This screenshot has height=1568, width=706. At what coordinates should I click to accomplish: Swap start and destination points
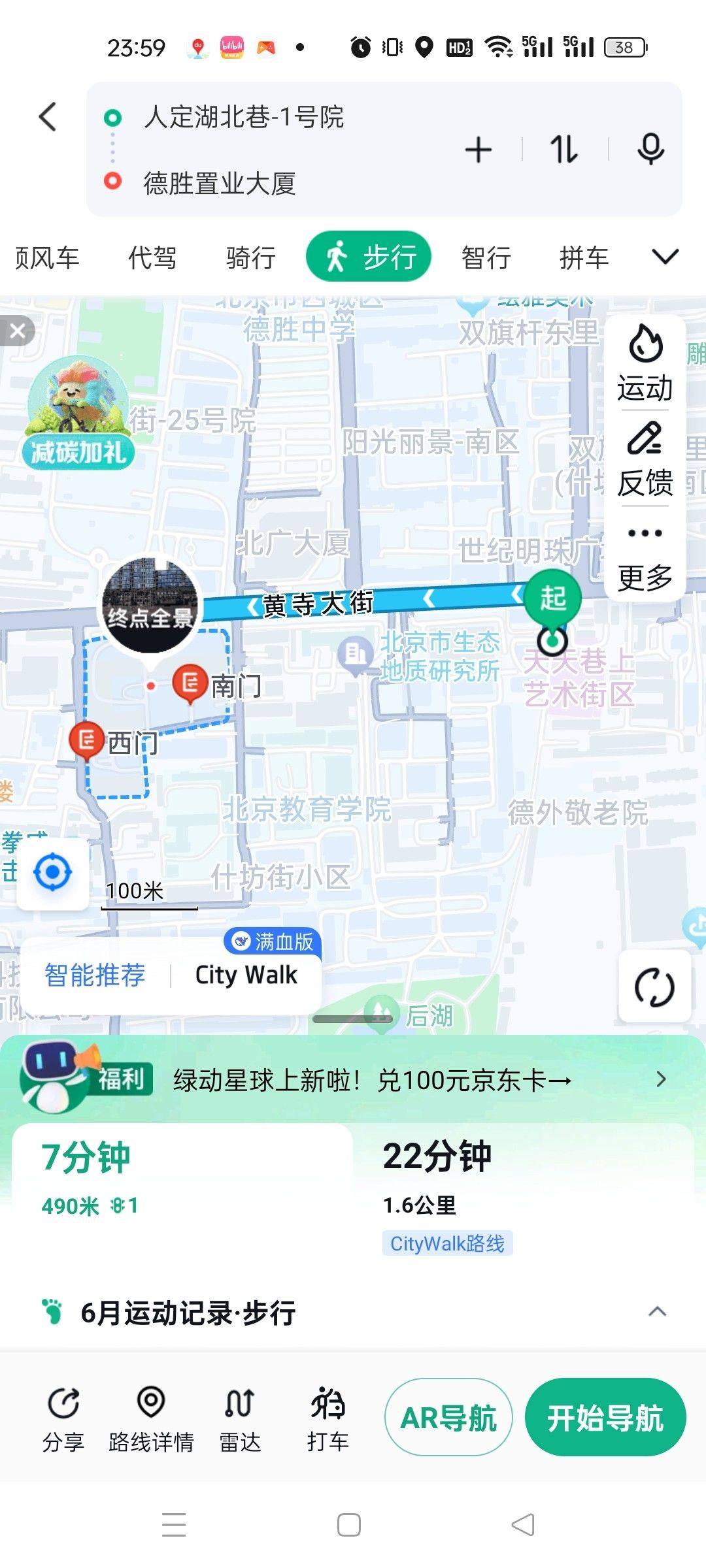point(564,150)
